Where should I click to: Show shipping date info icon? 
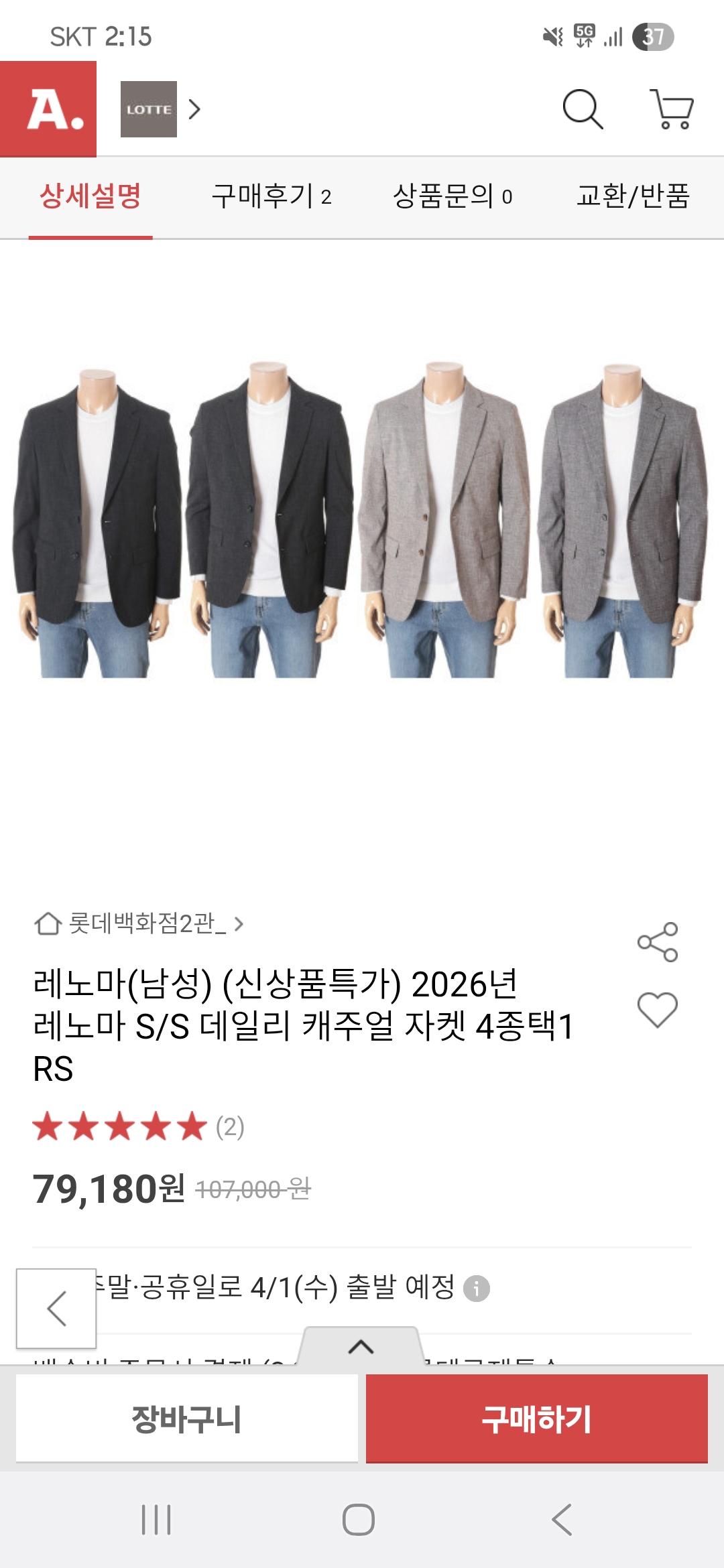click(477, 1289)
